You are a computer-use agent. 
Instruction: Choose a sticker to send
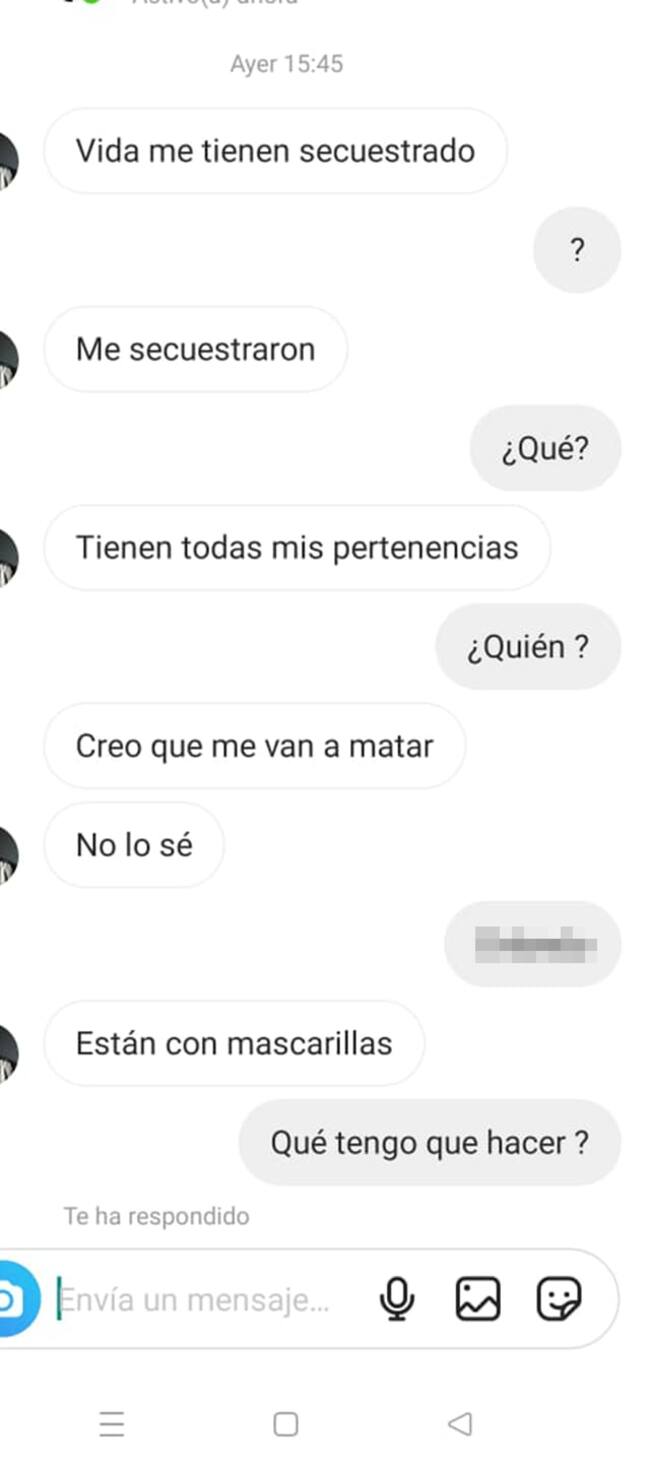pyautogui.click(x=559, y=1300)
